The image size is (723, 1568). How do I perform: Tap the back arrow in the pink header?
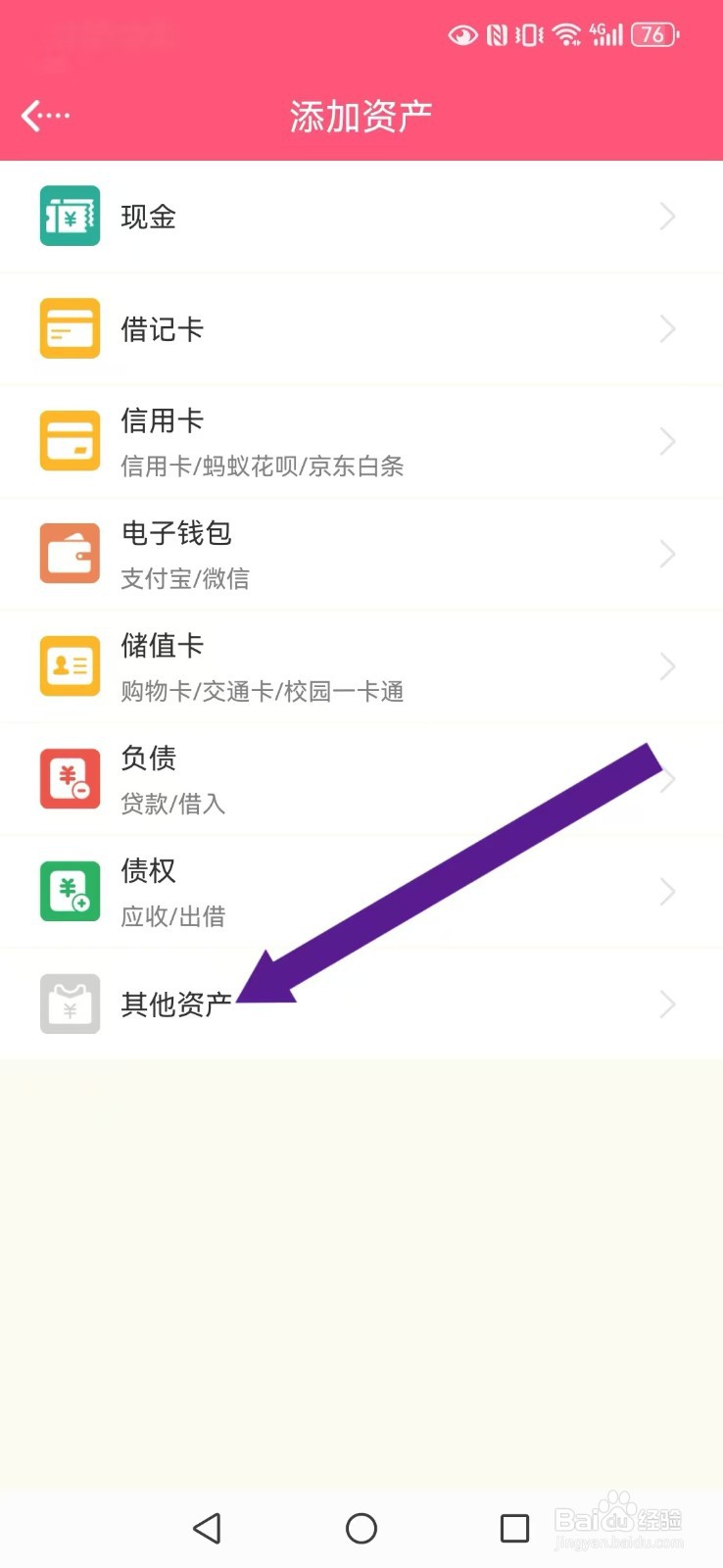click(x=31, y=115)
